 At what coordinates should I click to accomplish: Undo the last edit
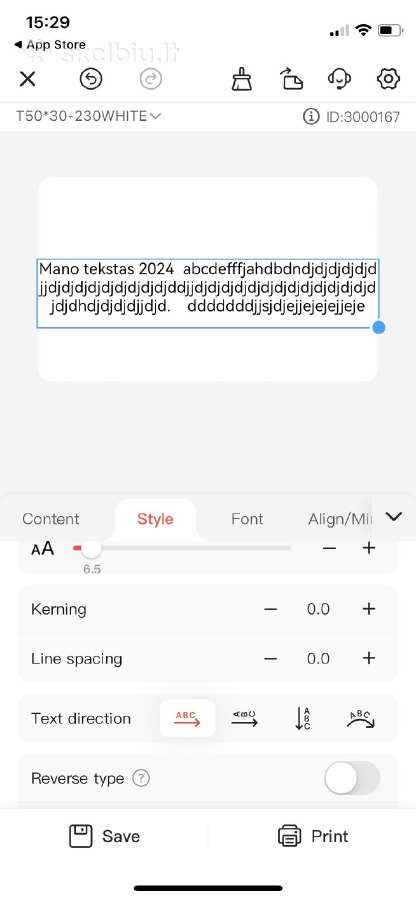[91, 79]
